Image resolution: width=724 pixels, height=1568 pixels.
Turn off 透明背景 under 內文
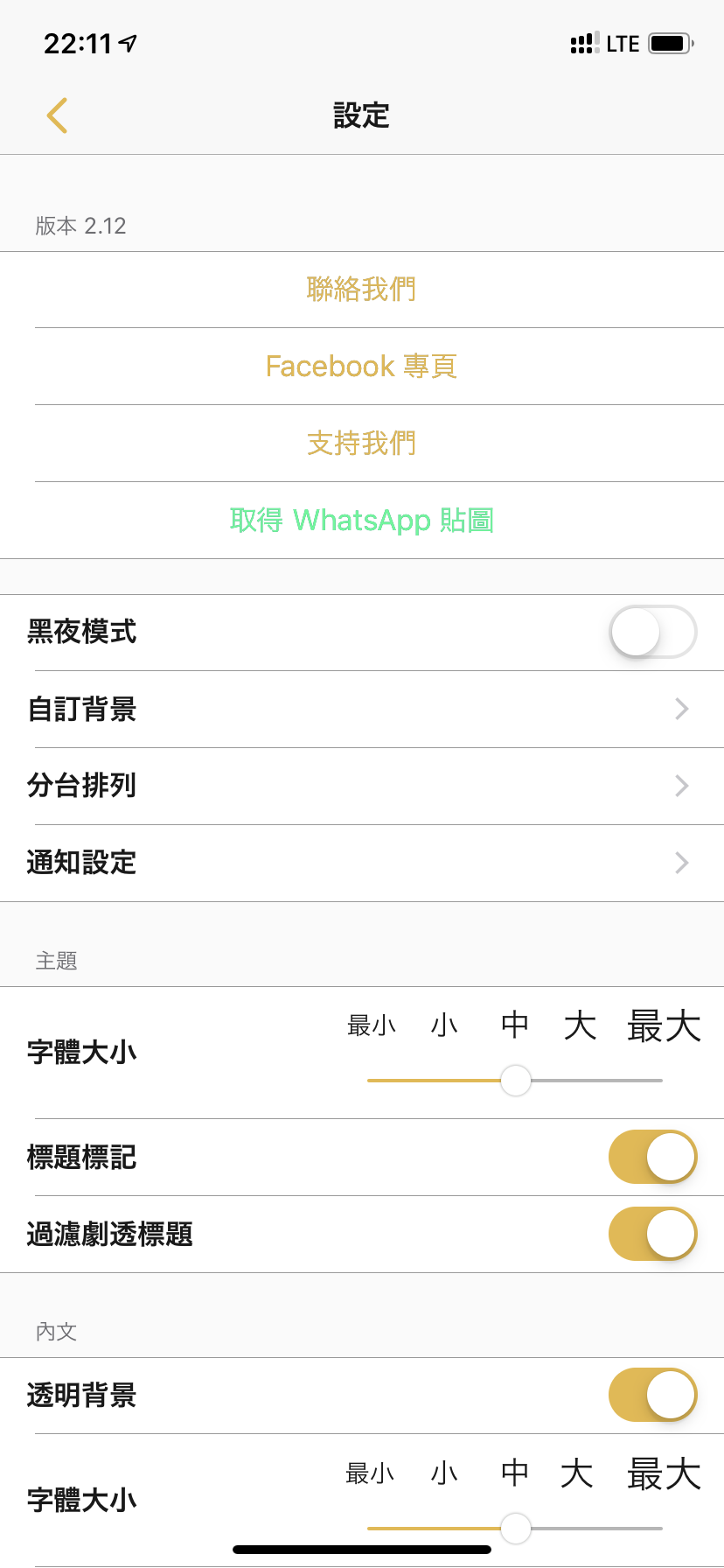(x=652, y=1395)
